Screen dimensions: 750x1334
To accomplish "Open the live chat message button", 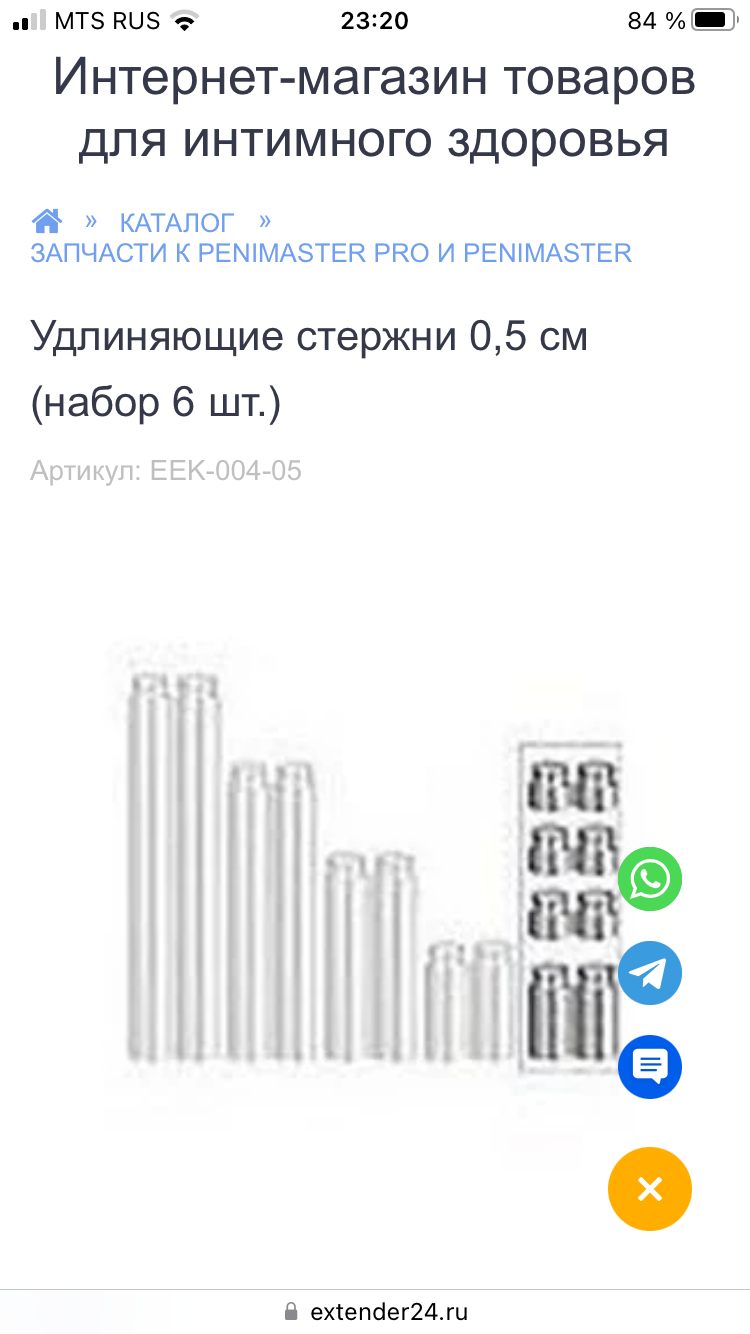I will pos(650,1067).
